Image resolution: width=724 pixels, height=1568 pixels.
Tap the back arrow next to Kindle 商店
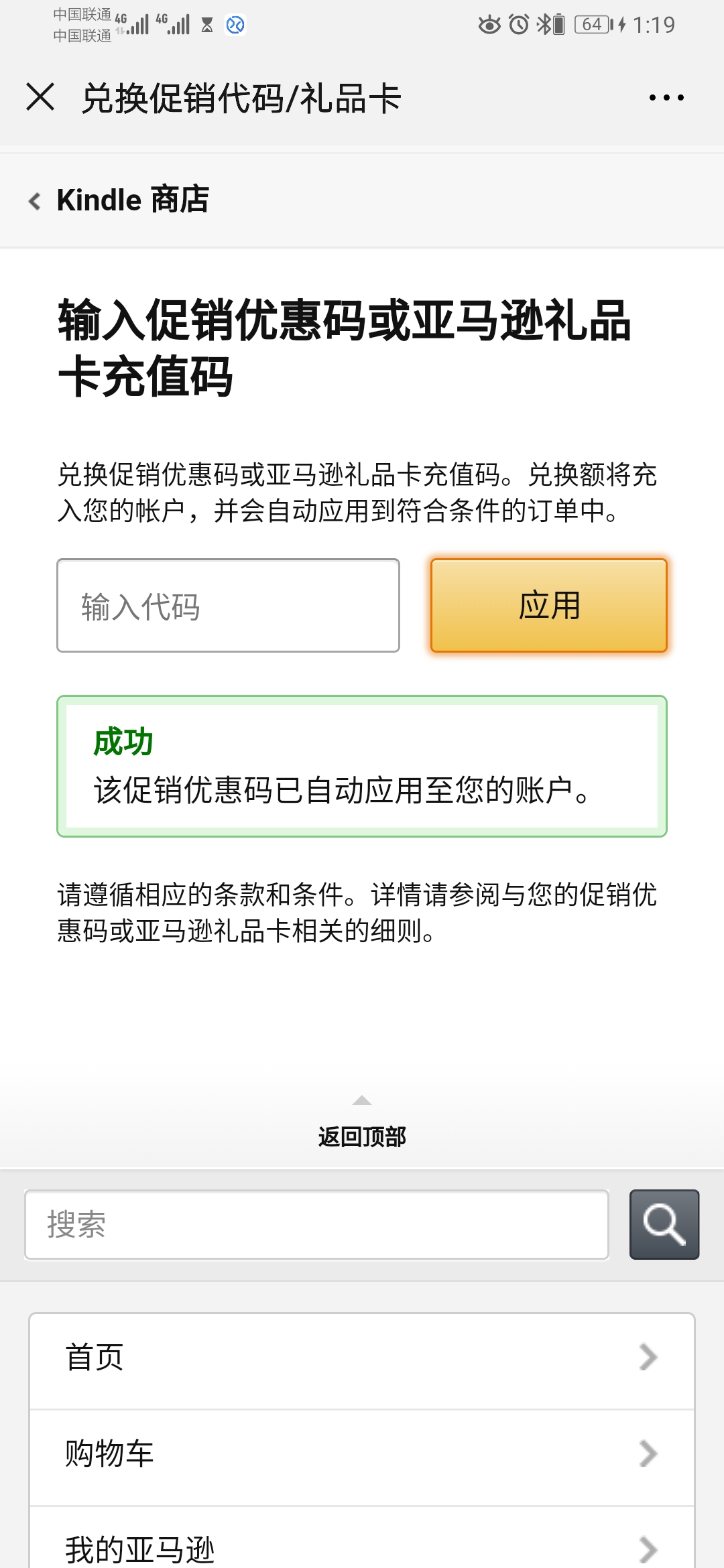tap(32, 200)
